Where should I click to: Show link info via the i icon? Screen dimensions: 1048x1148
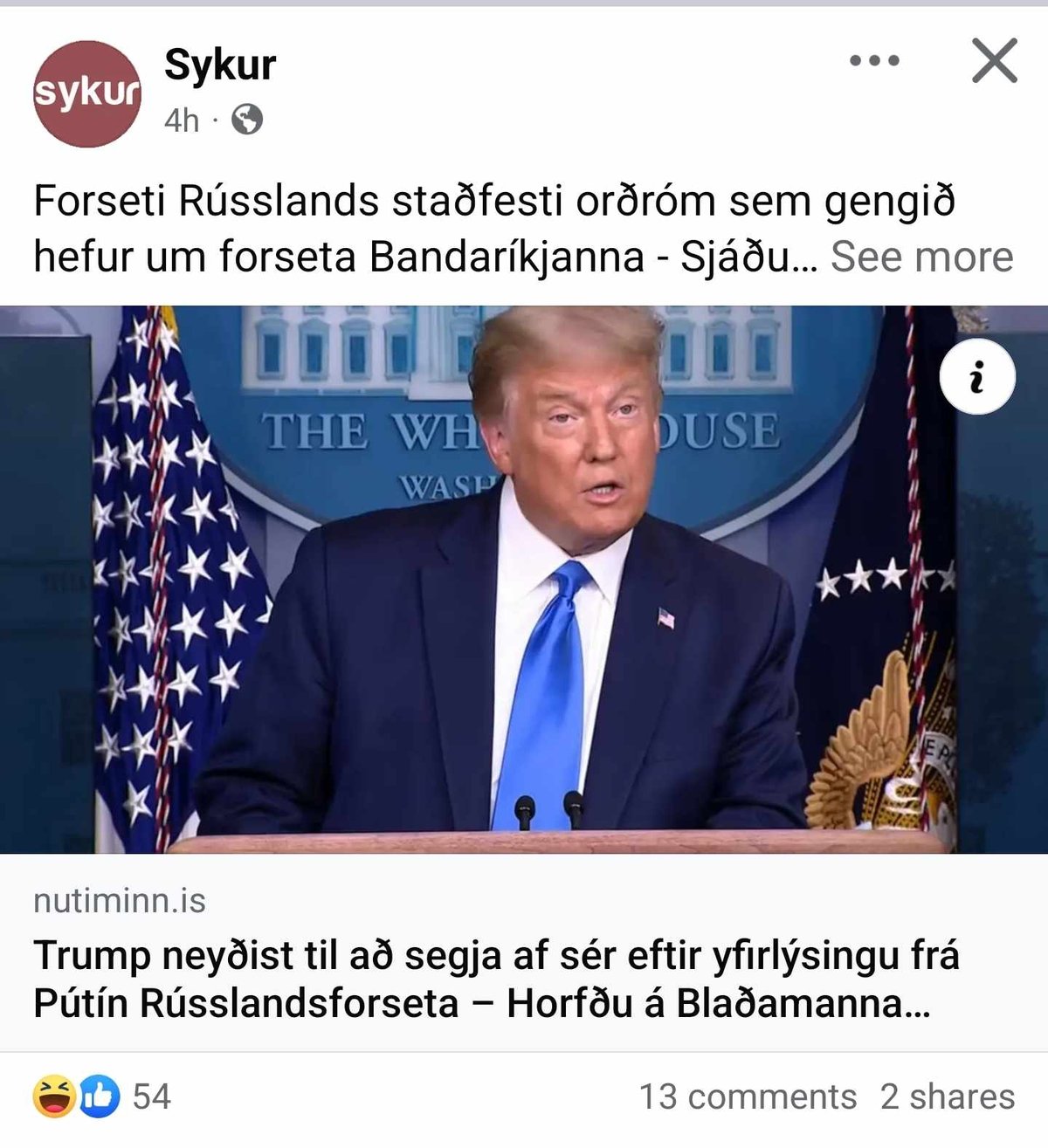pyautogui.click(x=977, y=376)
